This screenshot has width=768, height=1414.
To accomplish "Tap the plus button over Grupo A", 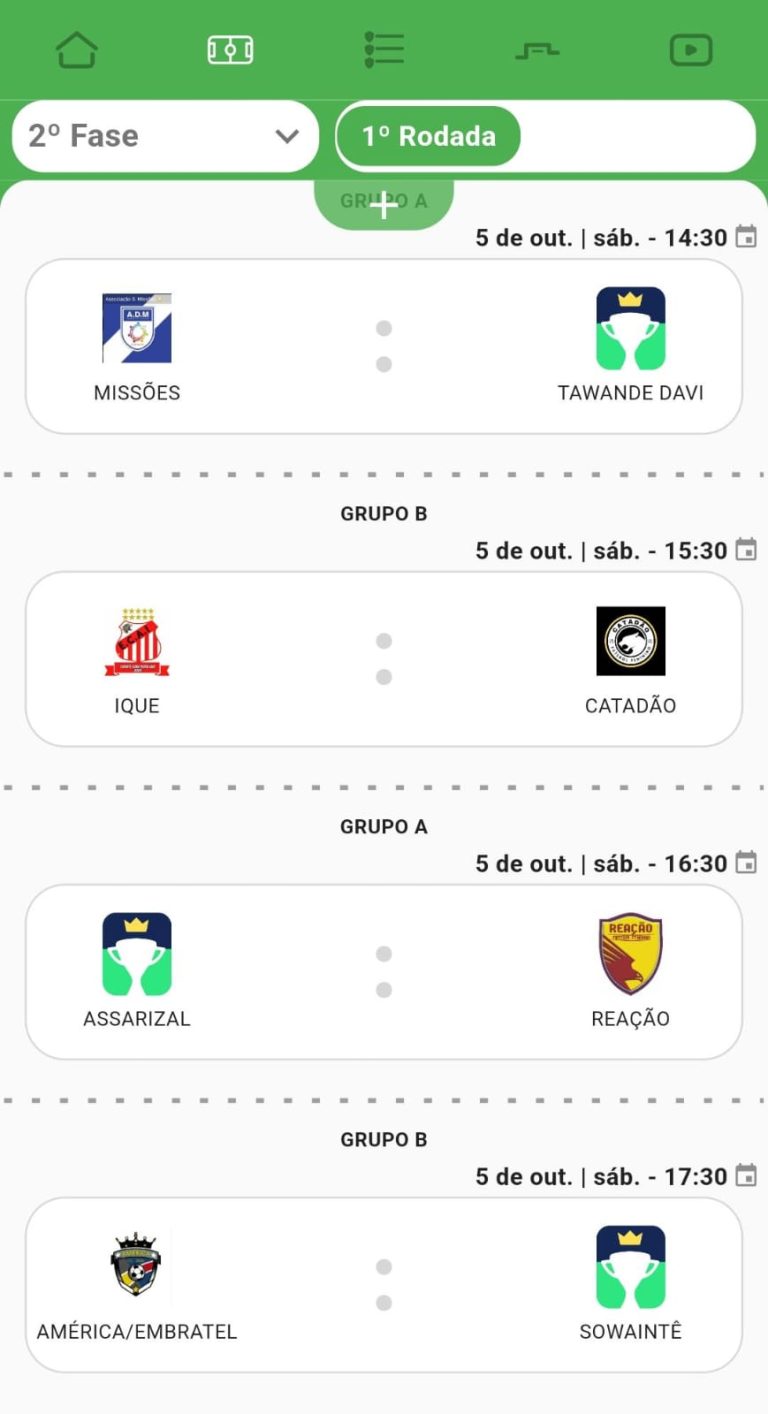I will [x=384, y=205].
